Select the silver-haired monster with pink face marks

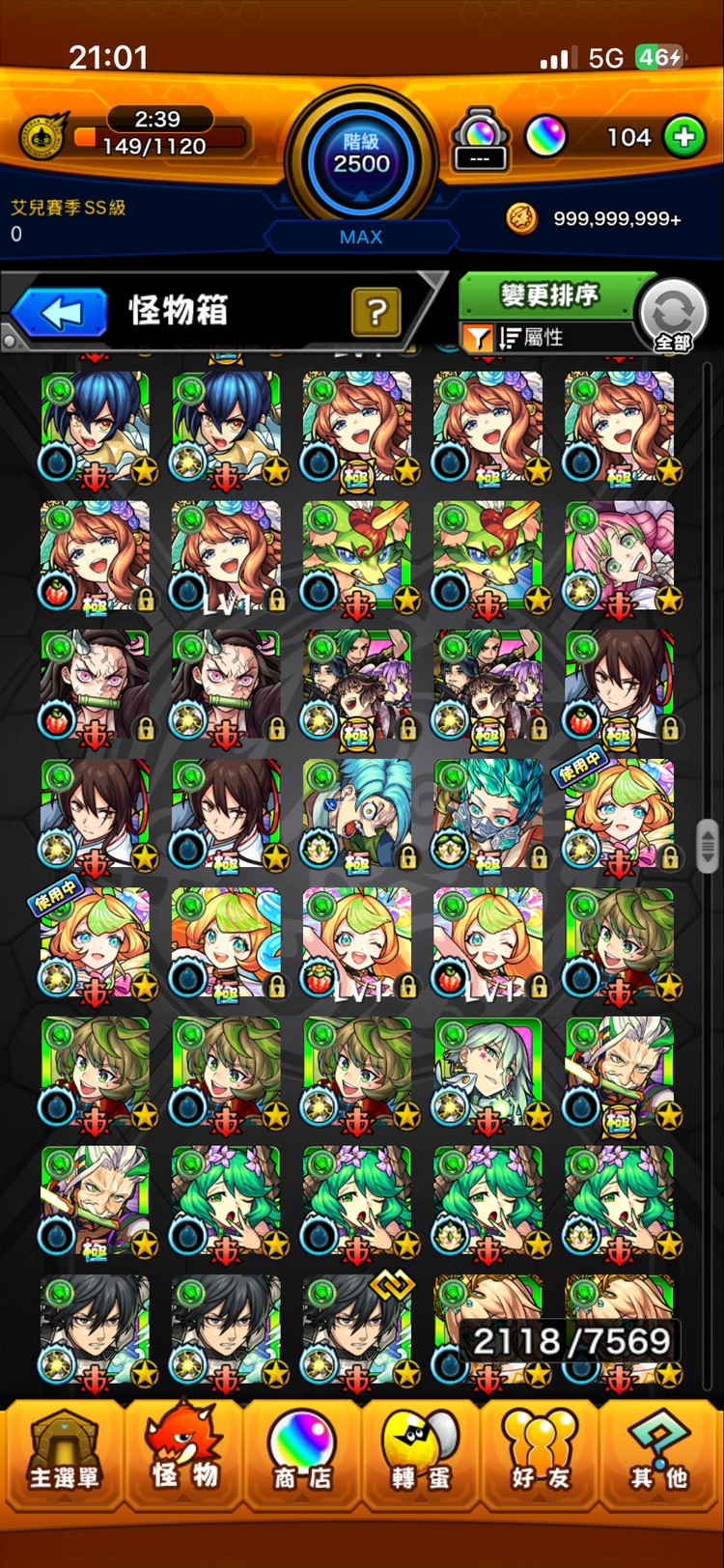[x=488, y=1072]
